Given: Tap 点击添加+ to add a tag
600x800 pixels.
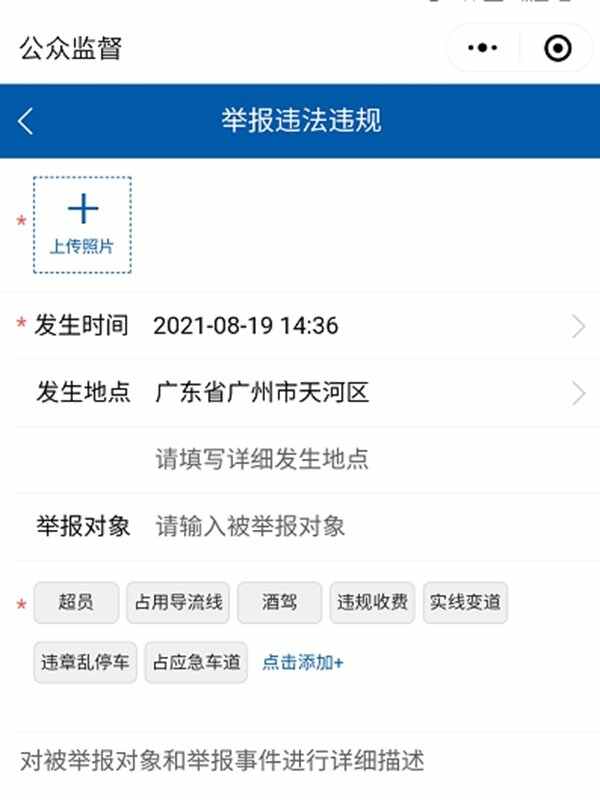Looking at the screenshot, I should coord(302,663).
